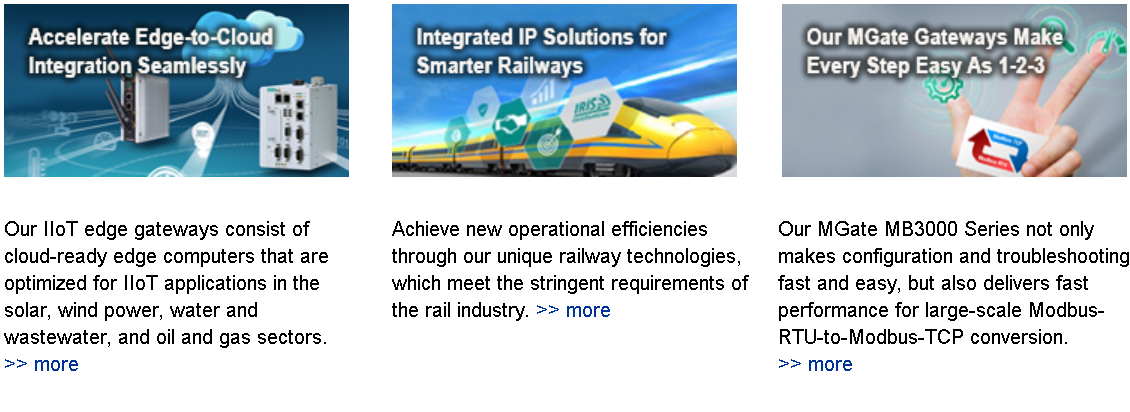The width and height of the screenshot is (1130, 412).
Task: Tap more under IIoT edge gateways text
Action: (x=42, y=364)
